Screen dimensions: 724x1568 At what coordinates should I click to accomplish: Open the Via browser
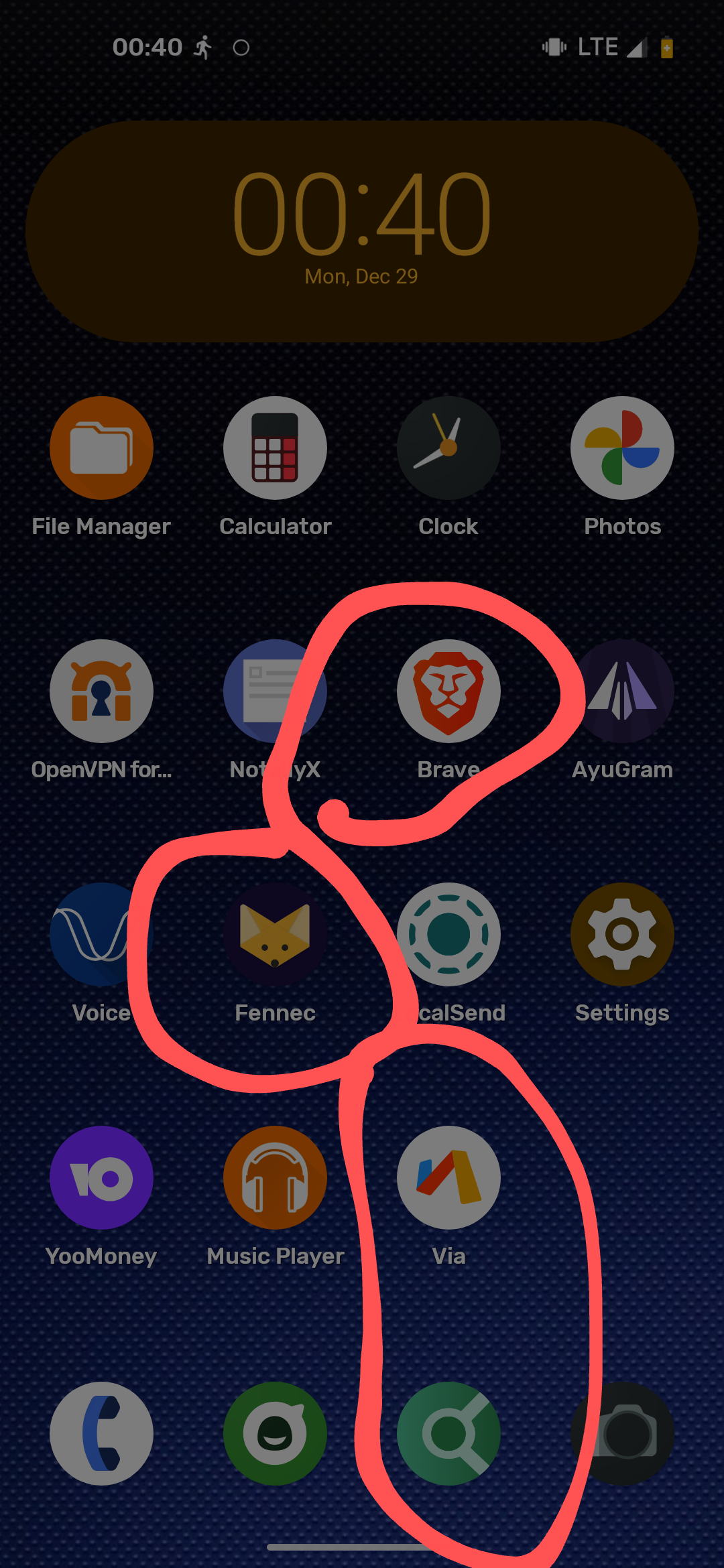click(x=448, y=1177)
